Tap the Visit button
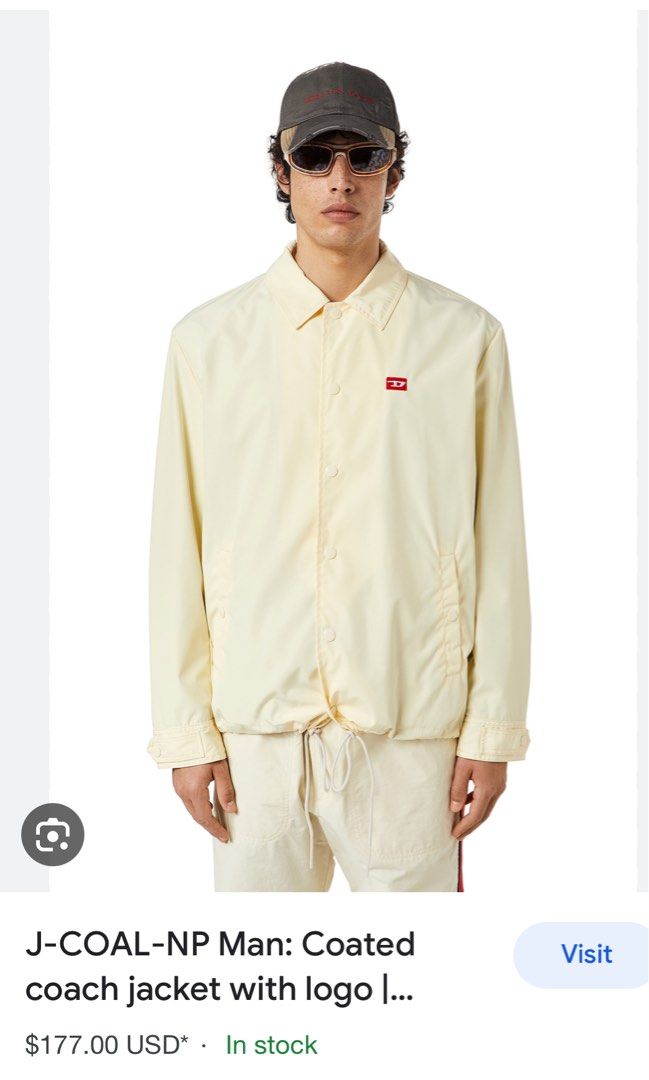649x1080 pixels. click(x=585, y=953)
